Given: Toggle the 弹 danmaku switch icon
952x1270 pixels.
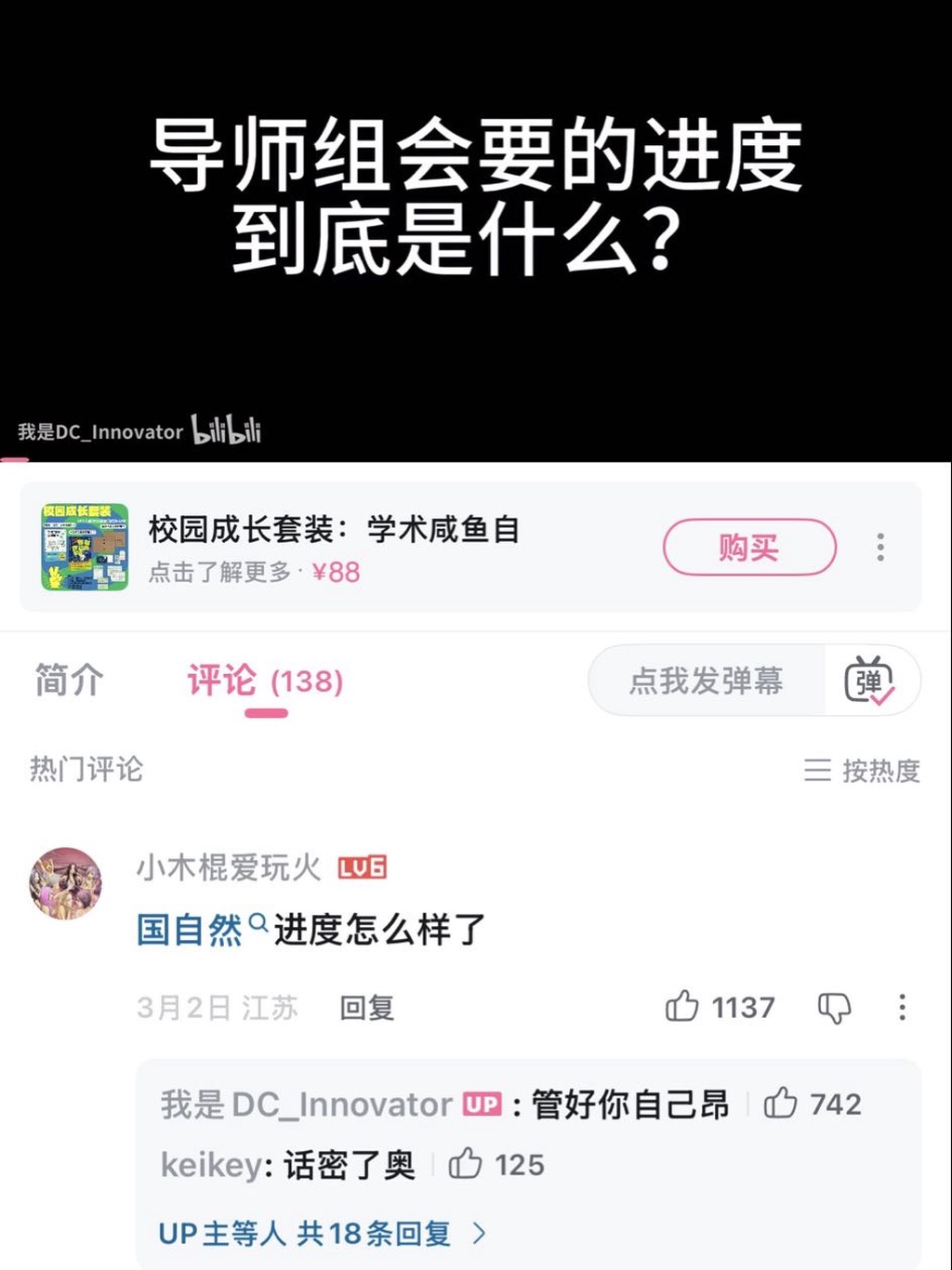Looking at the screenshot, I should (869, 681).
